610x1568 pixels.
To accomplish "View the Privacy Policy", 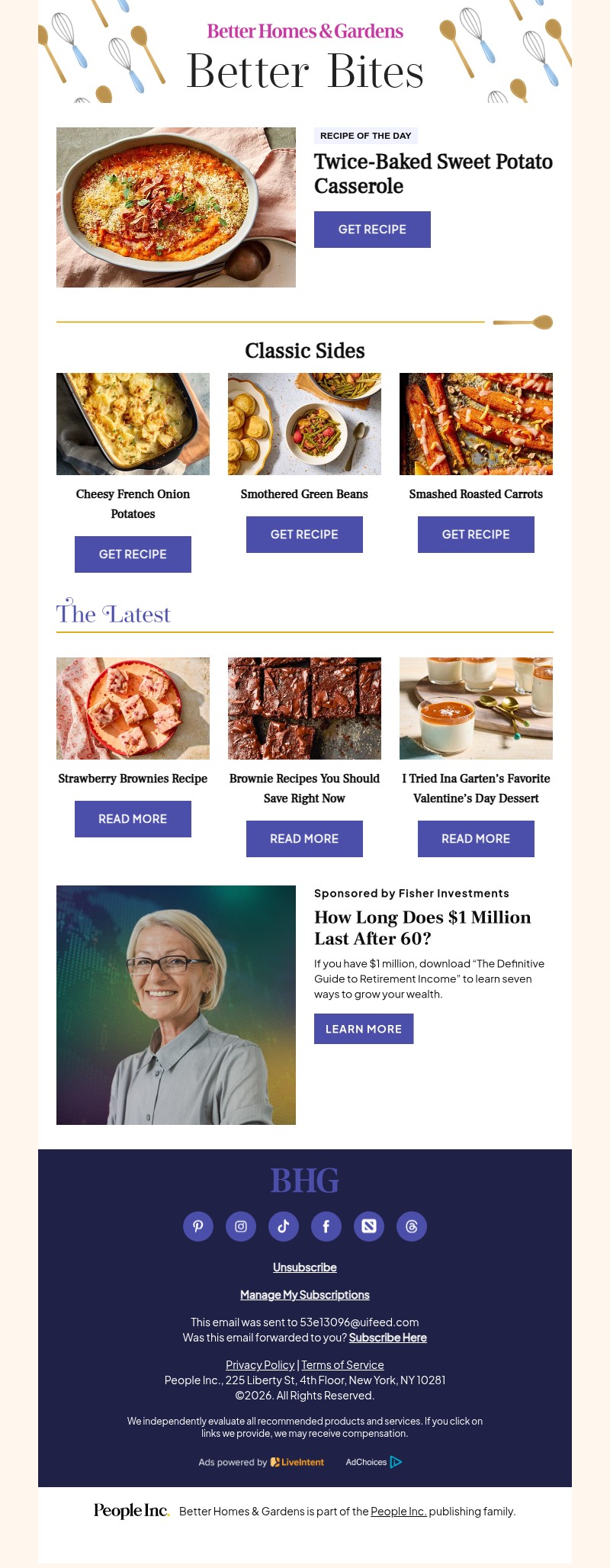I will point(260,1365).
